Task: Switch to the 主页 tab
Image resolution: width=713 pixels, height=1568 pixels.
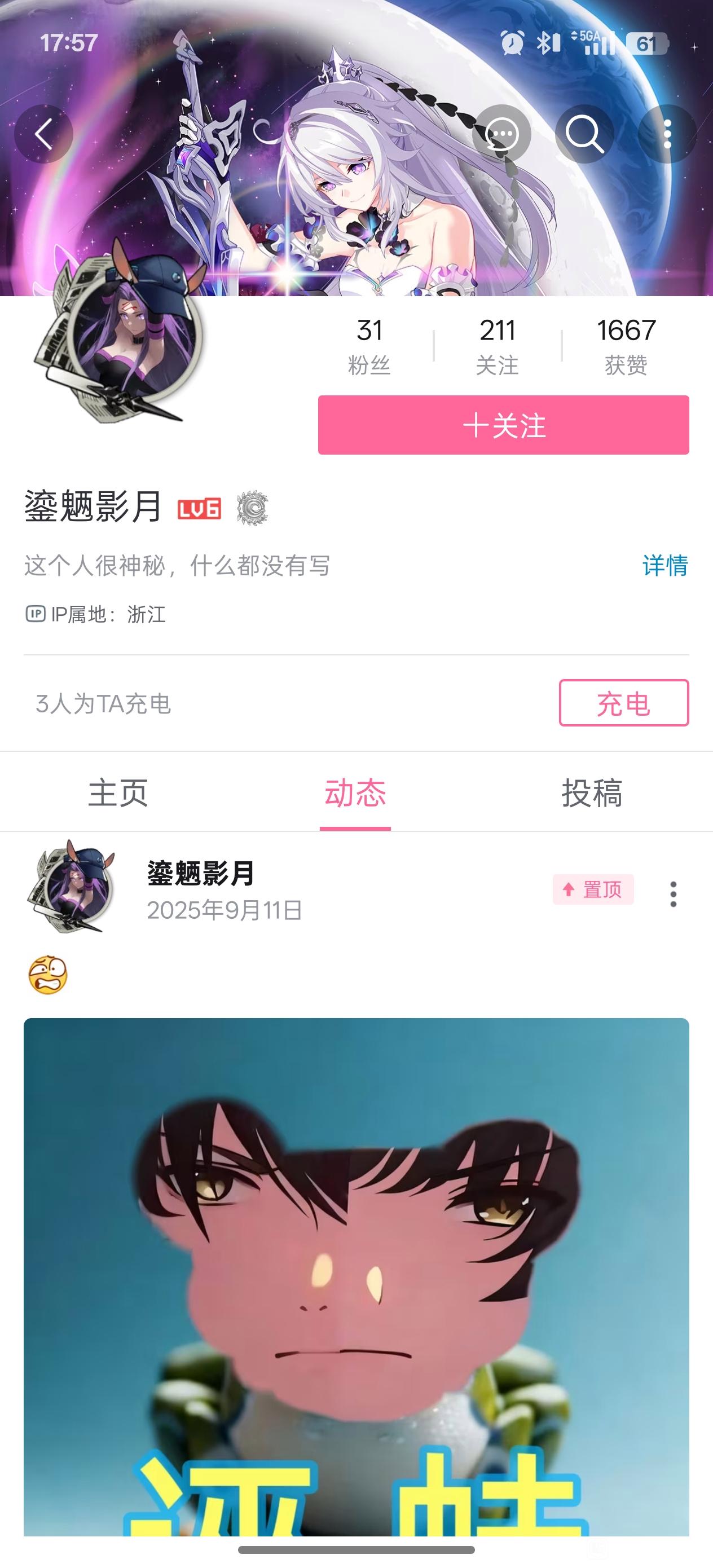Action: coord(118,792)
